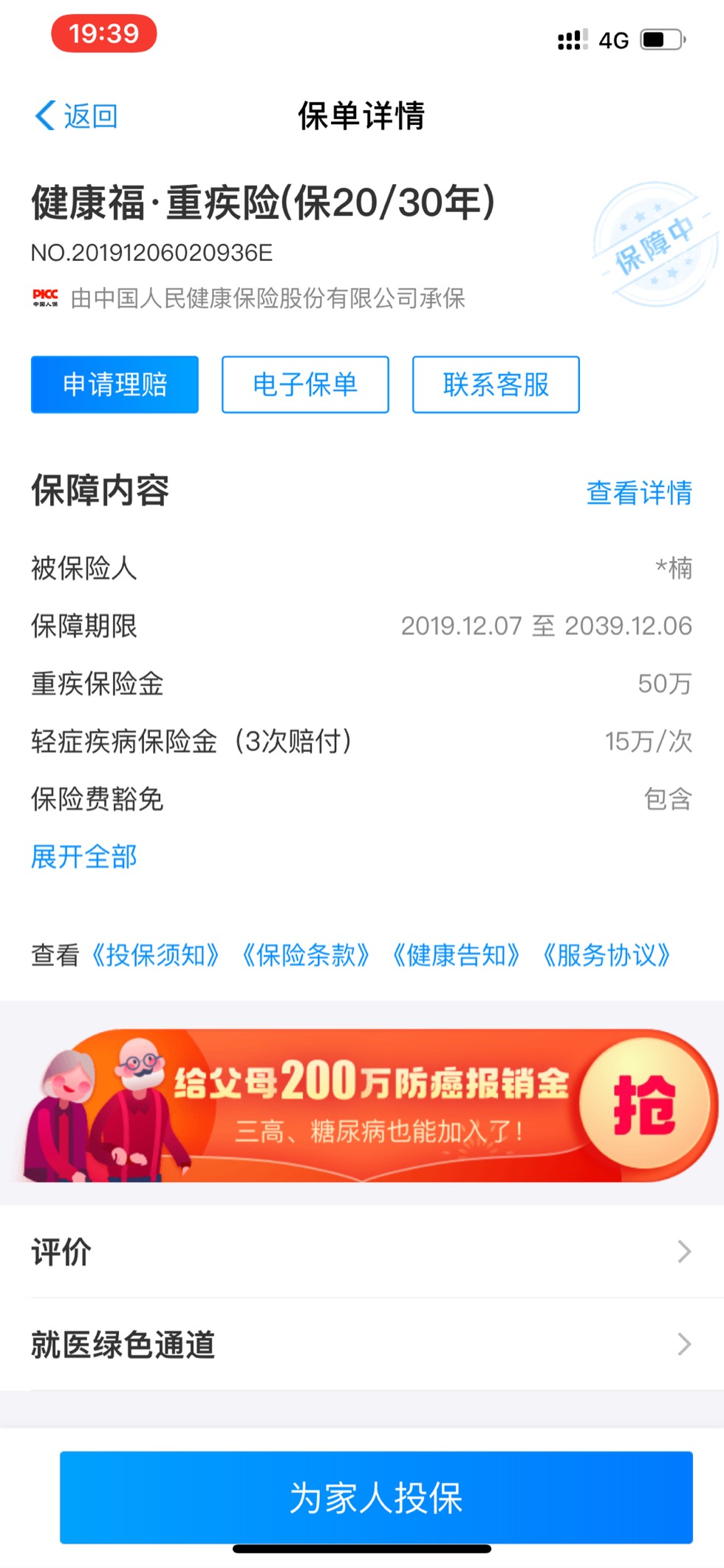The image size is (724, 1568).
Task: Open 就医绿色通道 row
Action: [362, 1344]
